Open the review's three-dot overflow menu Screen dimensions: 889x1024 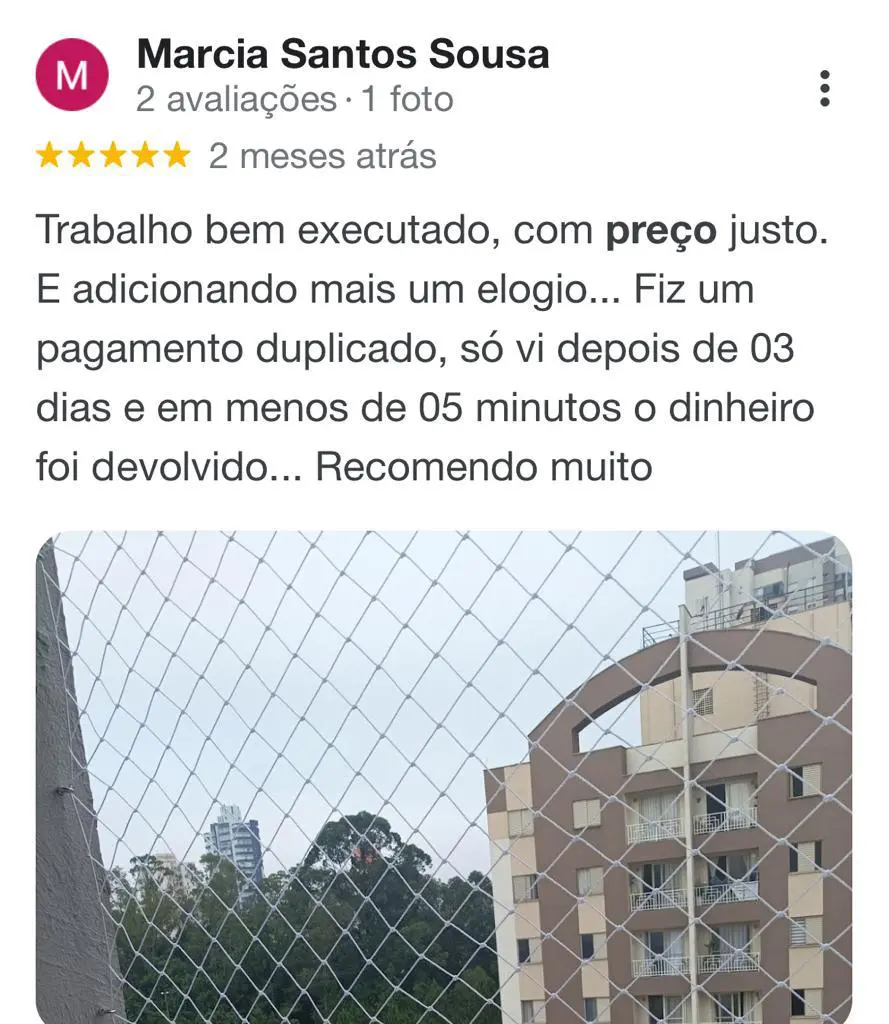click(x=824, y=89)
